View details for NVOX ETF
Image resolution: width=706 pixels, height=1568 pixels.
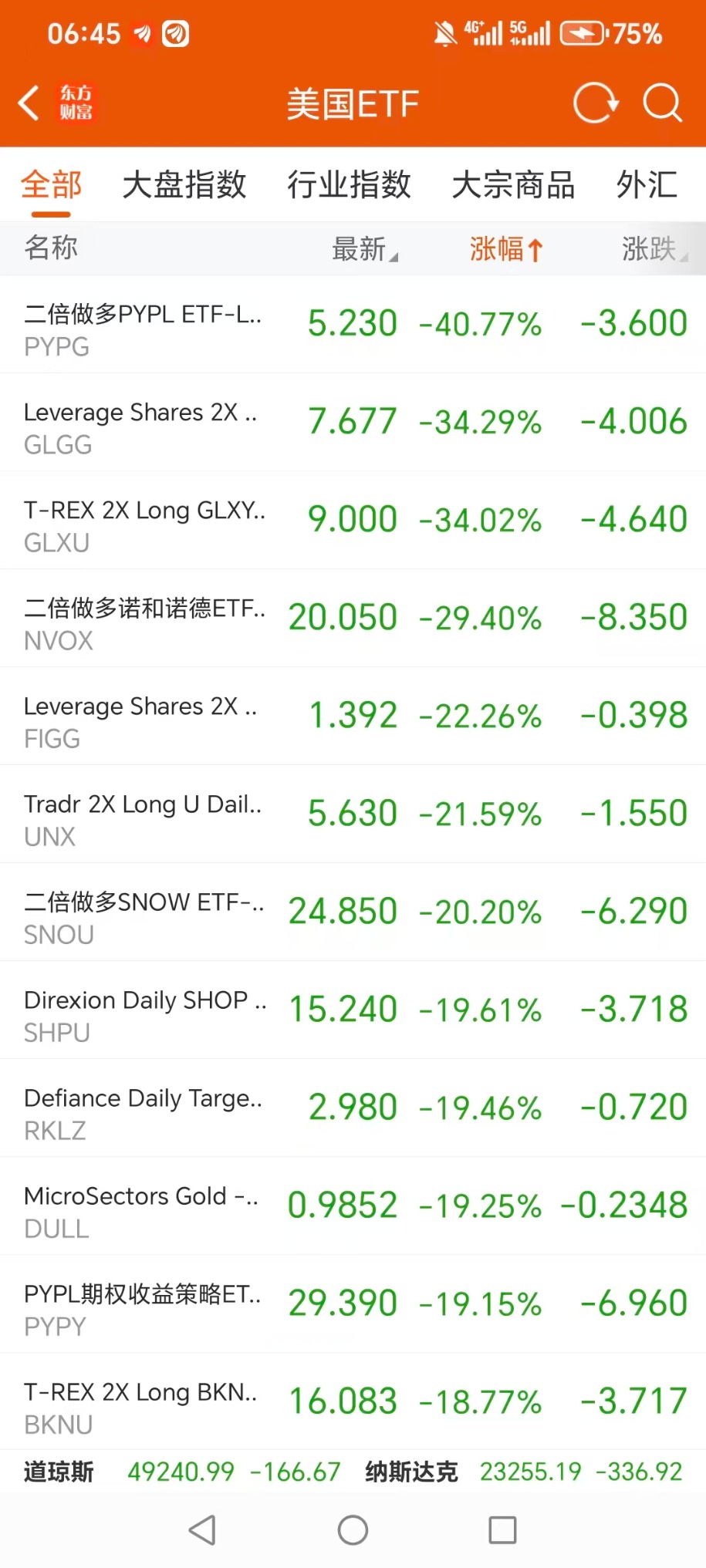(x=353, y=619)
